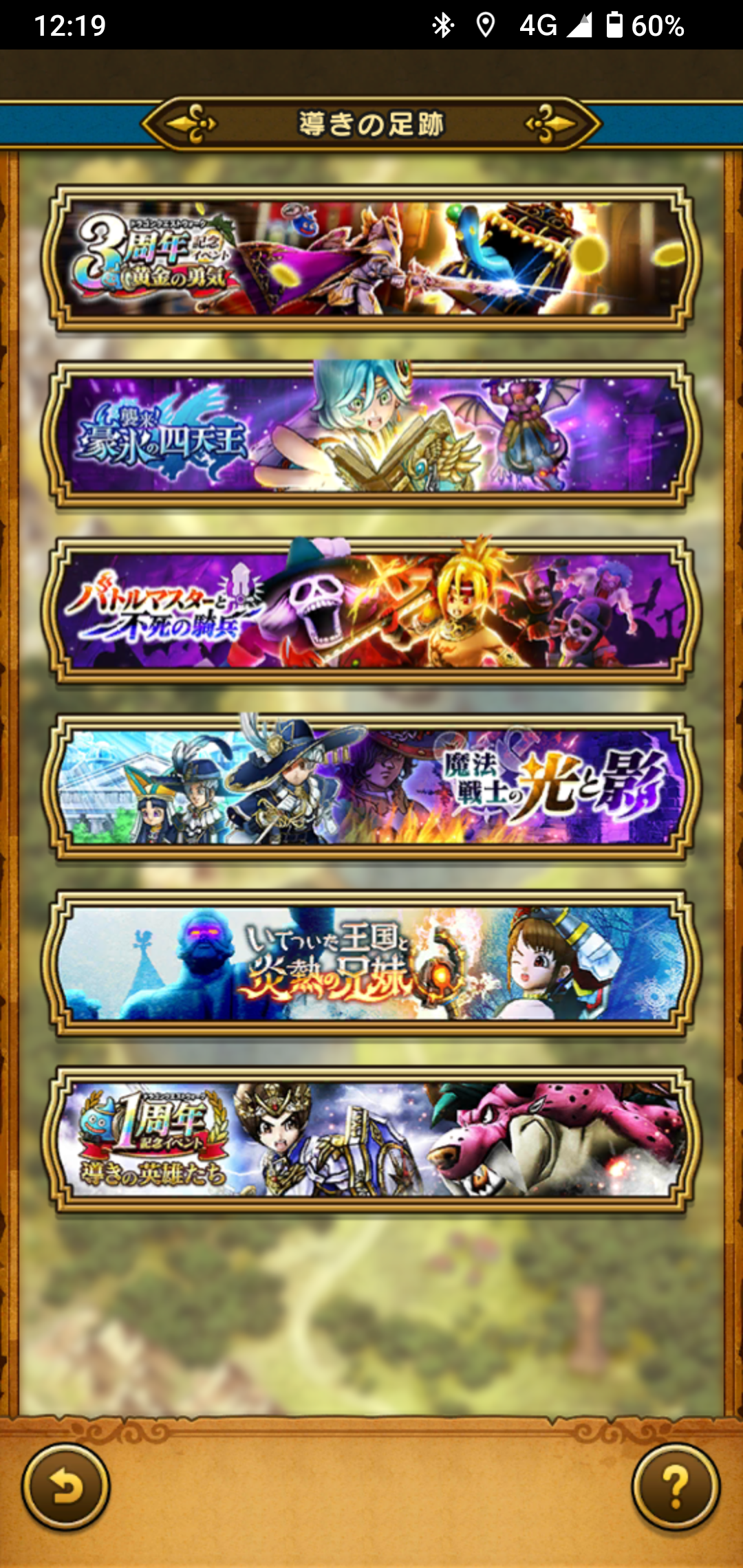743x1568 pixels.
Task: Select the バトルマスターと不死の騎兵 banner
Action: point(371,611)
